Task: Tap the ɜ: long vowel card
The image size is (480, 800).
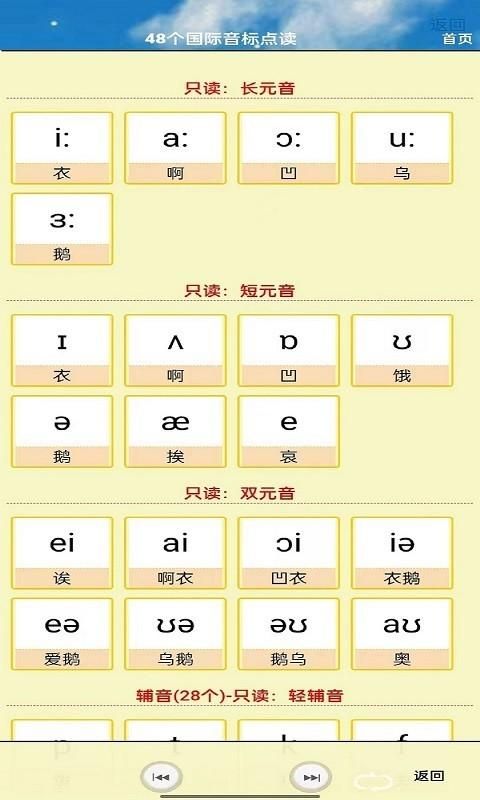Action: click(x=62, y=229)
